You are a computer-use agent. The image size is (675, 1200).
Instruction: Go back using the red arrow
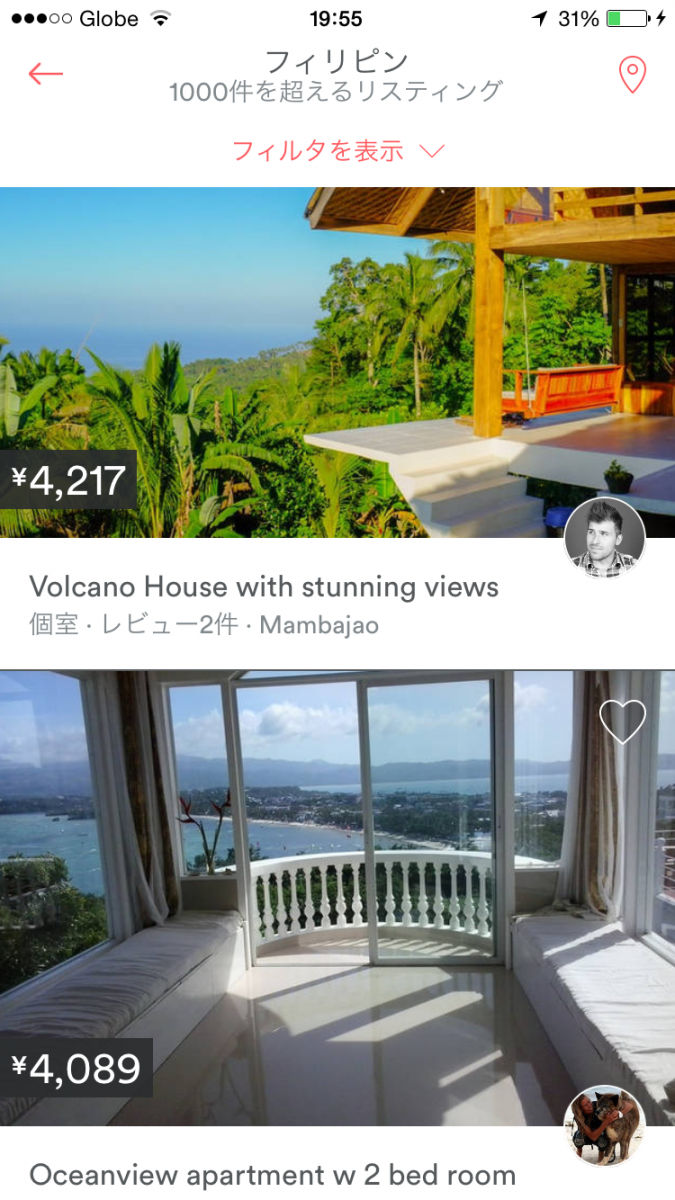[x=46, y=74]
